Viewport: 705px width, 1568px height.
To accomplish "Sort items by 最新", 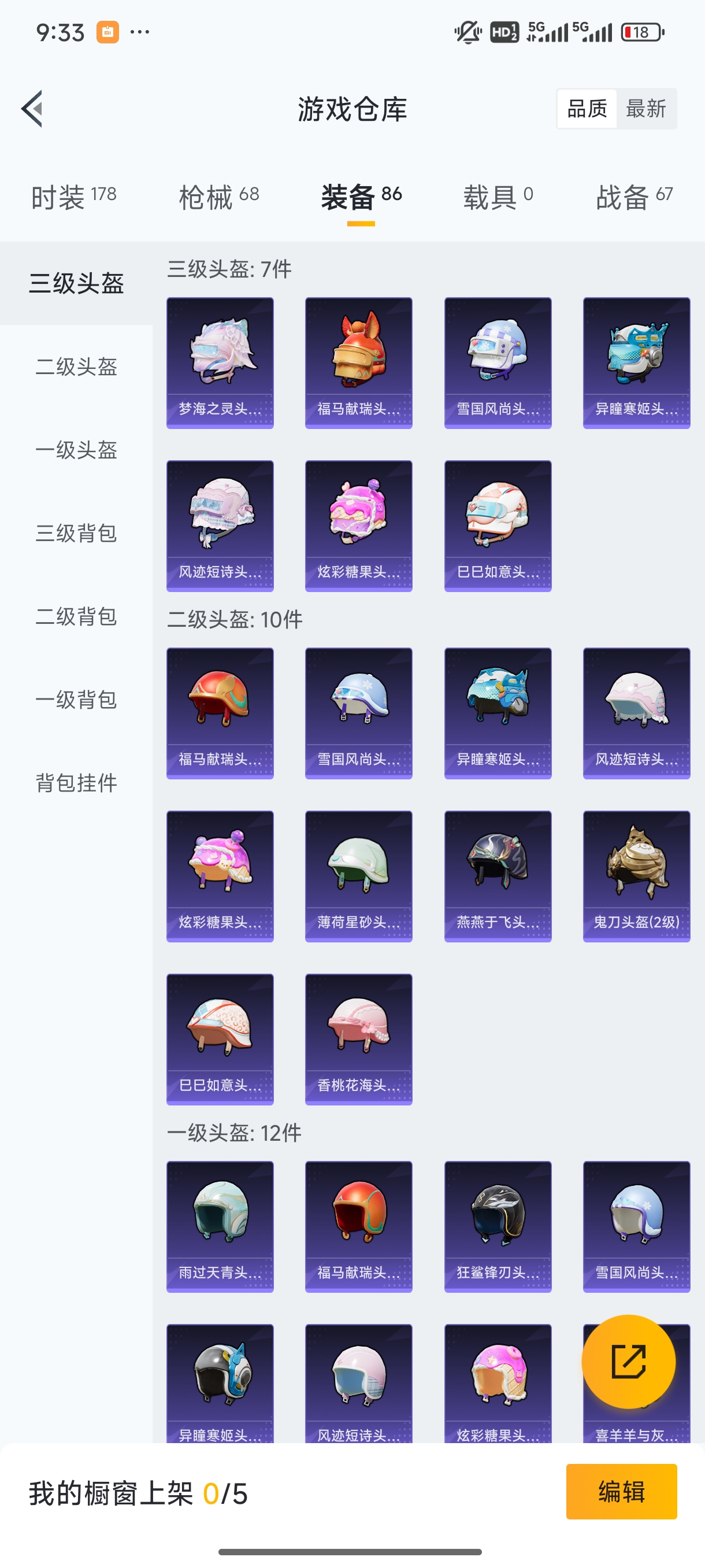I will coord(645,109).
